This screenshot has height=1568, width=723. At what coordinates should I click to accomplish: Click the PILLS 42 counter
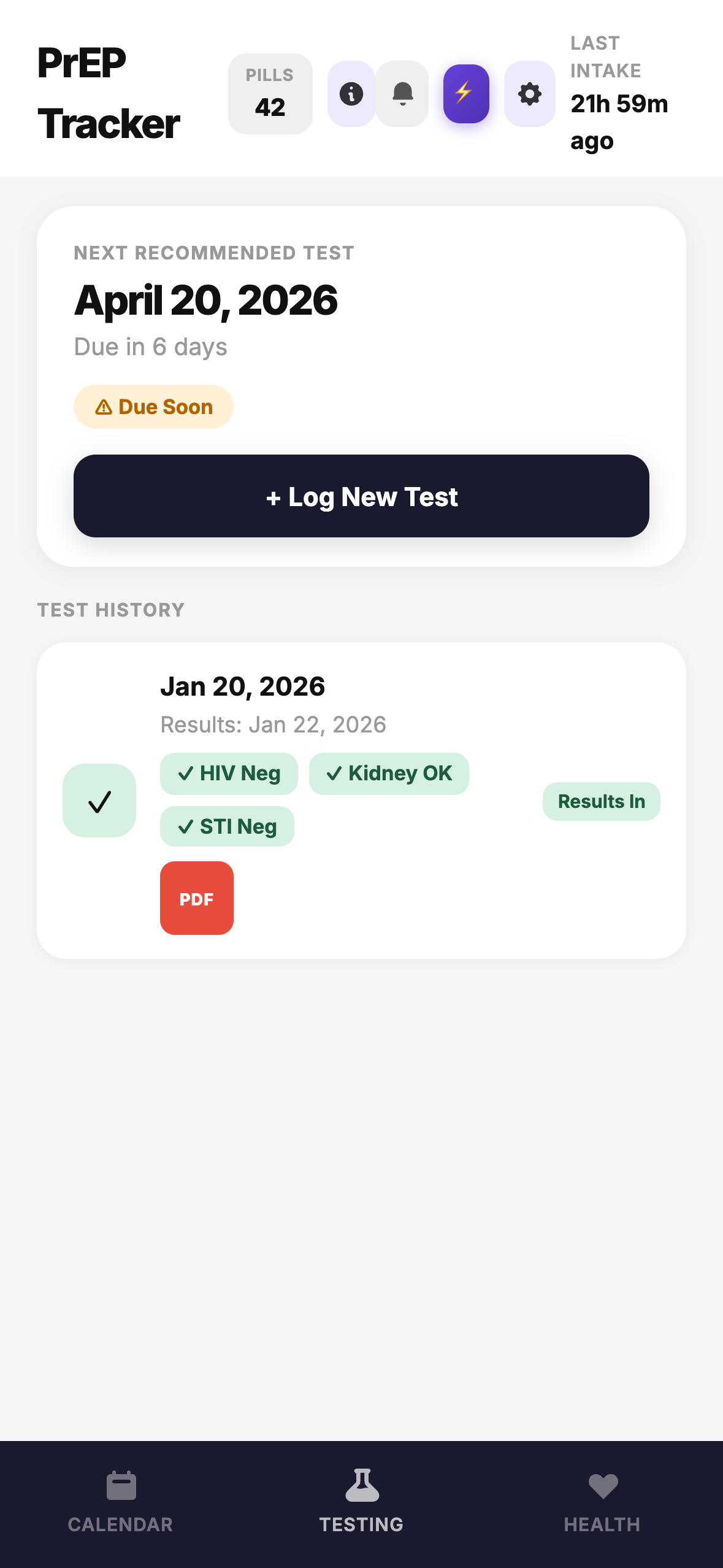(x=270, y=93)
